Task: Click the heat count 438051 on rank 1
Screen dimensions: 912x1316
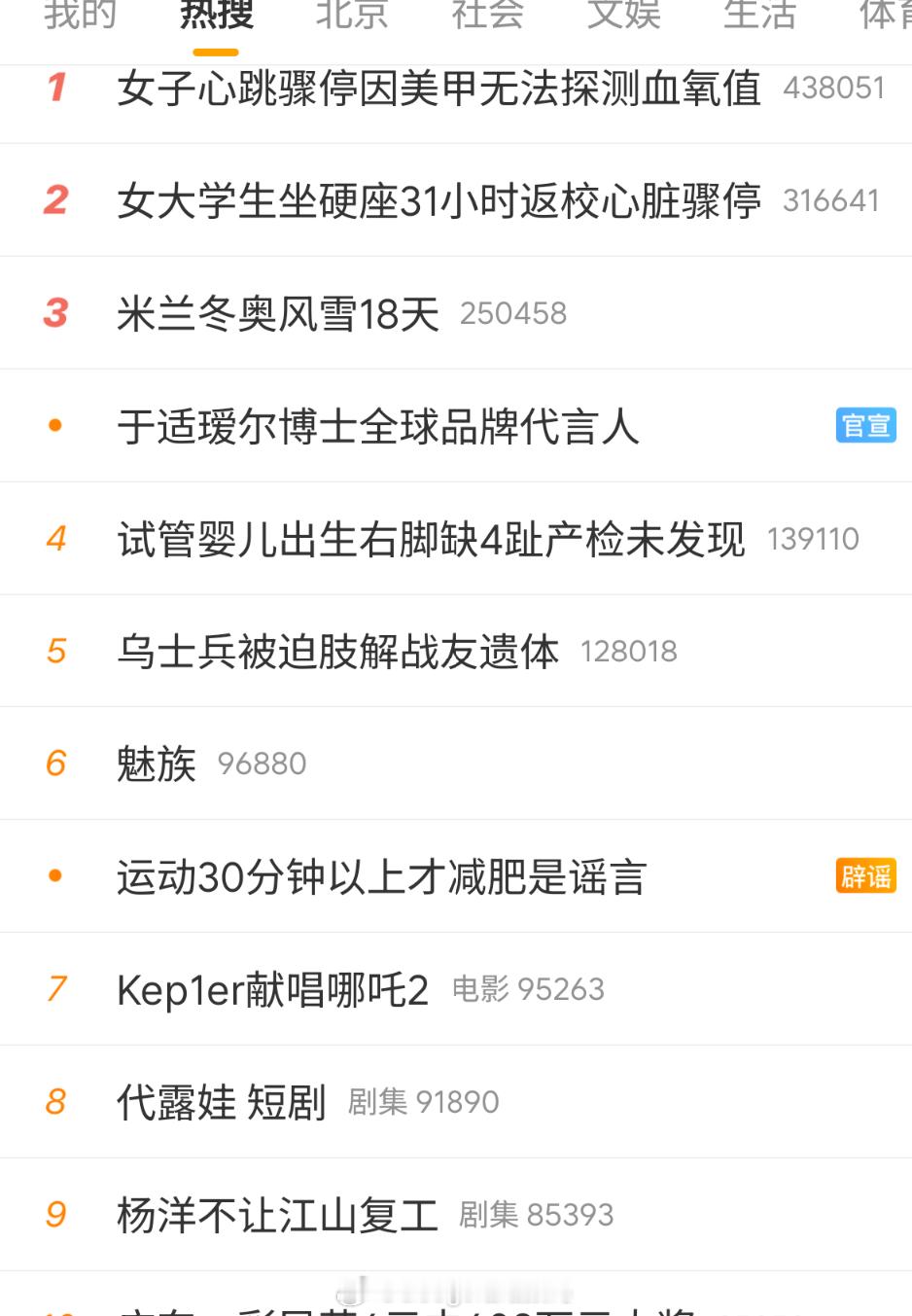Action: [833, 88]
